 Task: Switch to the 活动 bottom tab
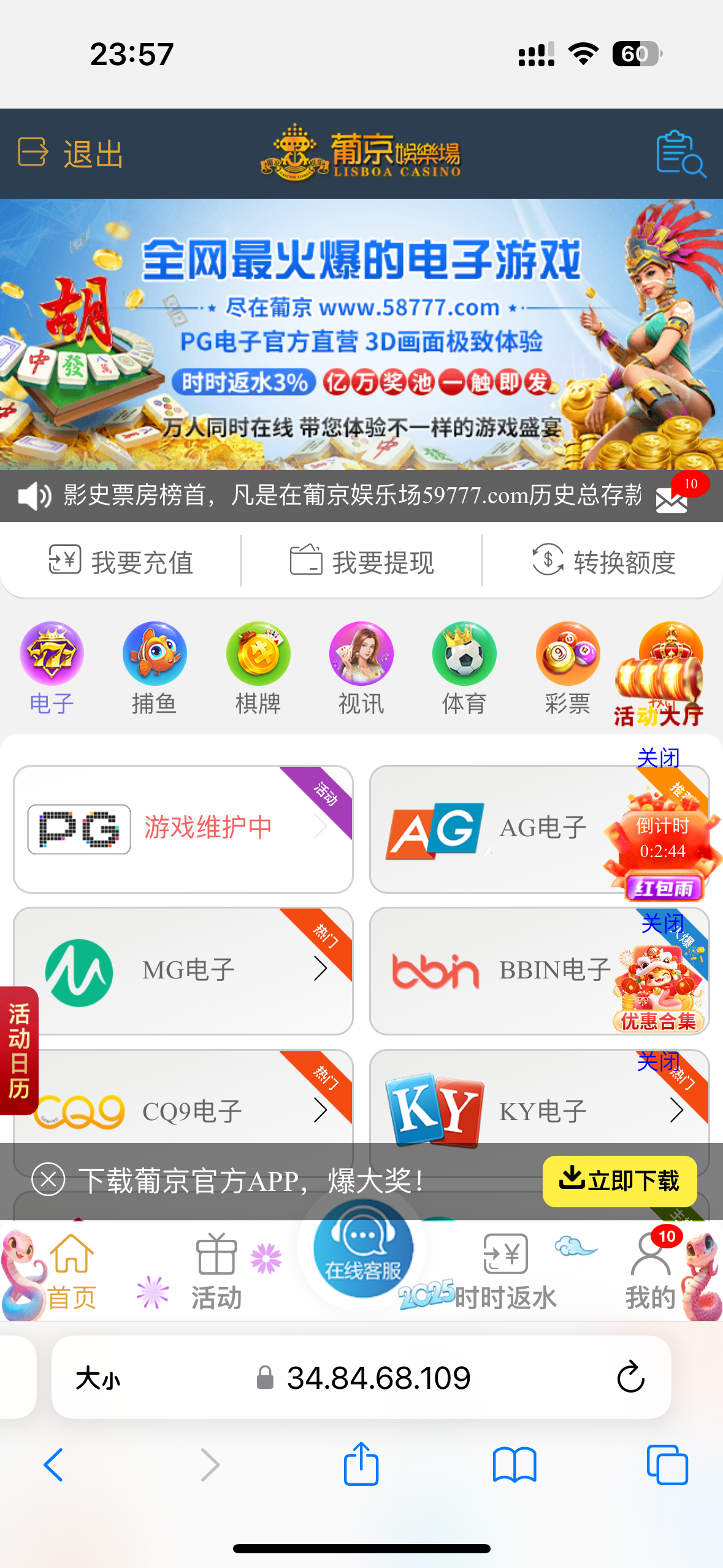[216, 1271]
